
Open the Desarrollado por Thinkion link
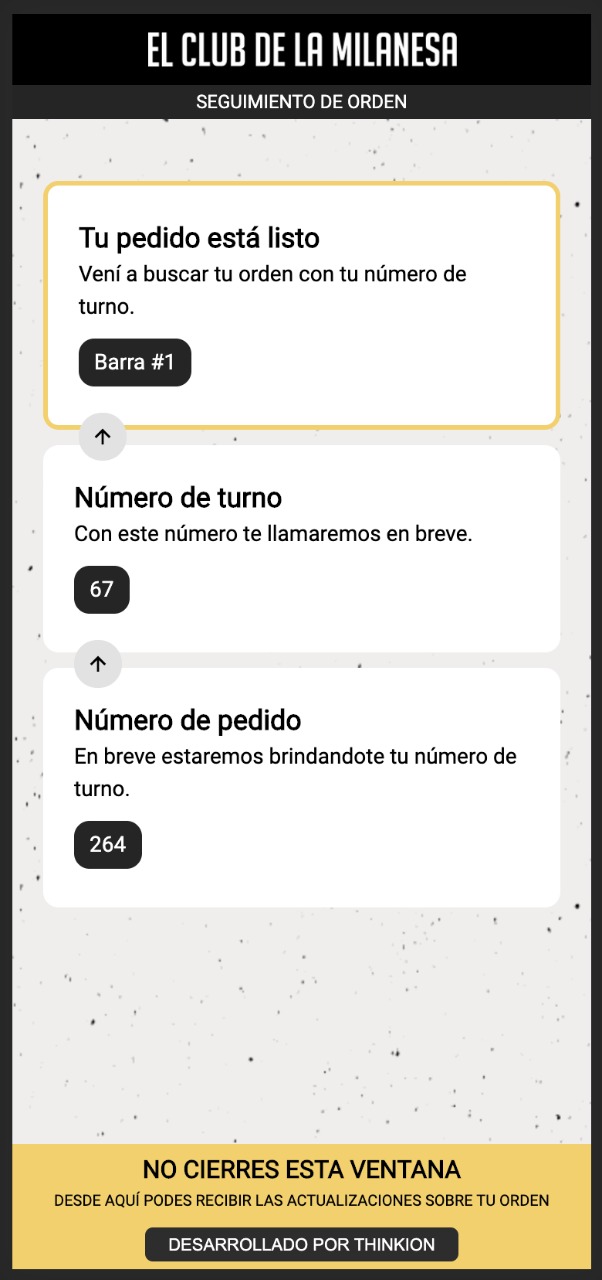coord(301,1244)
